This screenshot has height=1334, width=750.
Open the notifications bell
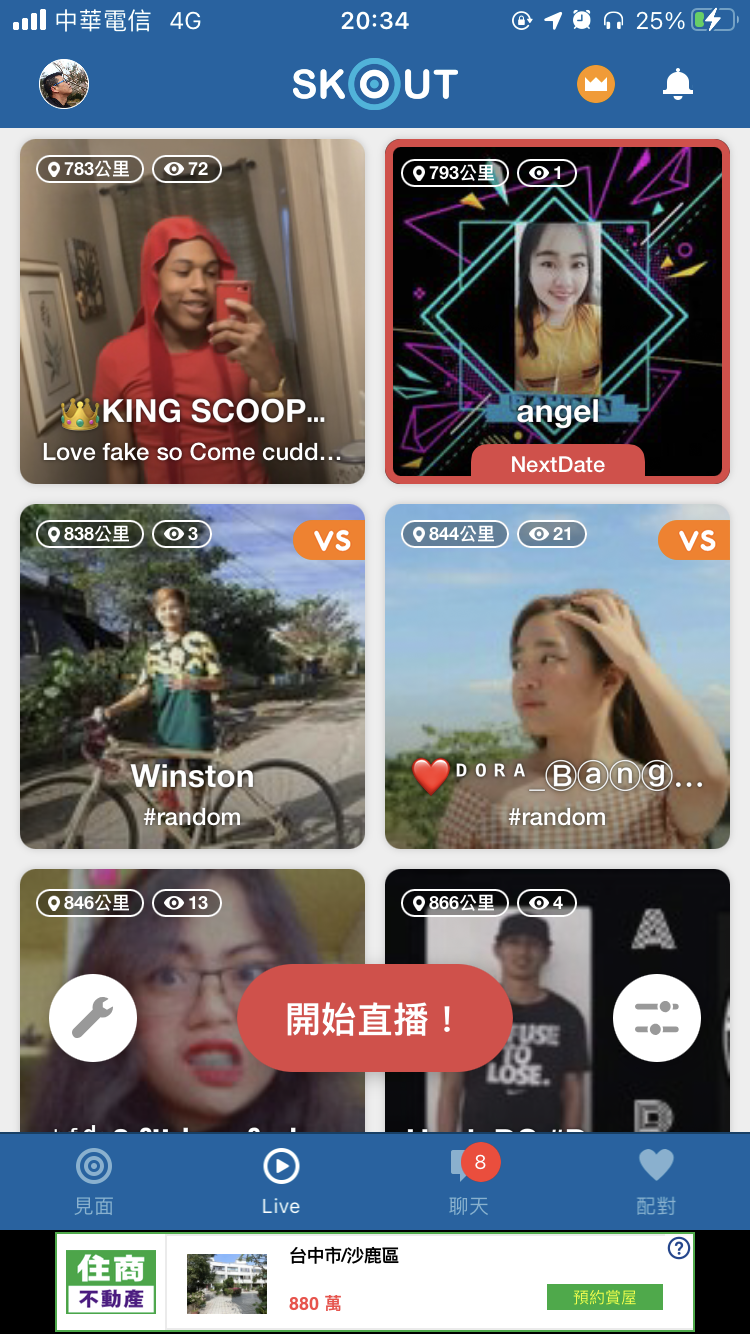point(678,84)
